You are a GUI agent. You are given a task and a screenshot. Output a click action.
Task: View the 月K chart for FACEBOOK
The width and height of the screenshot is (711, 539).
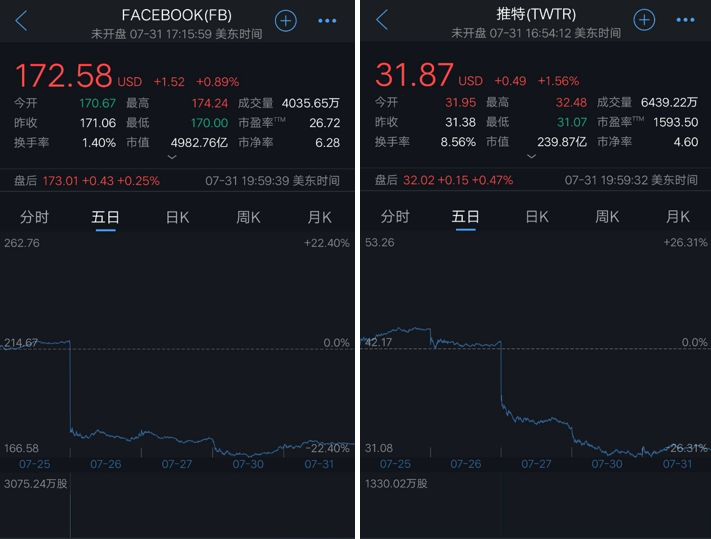(x=319, y=217)
